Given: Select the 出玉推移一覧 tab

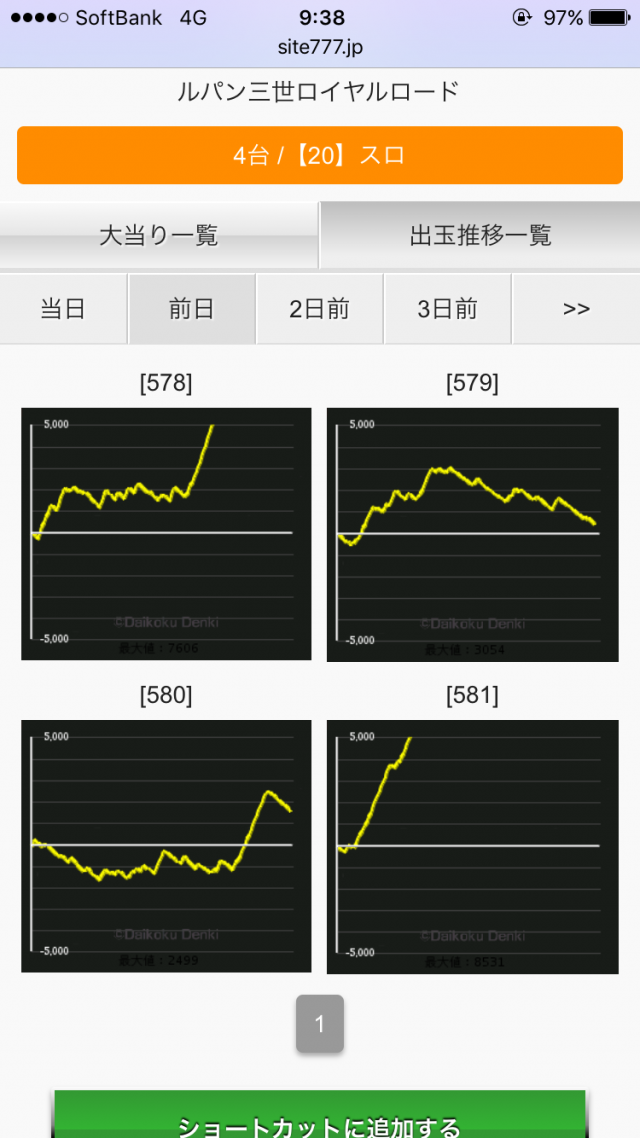Looking at the screenshot, I should pos(480,236).
